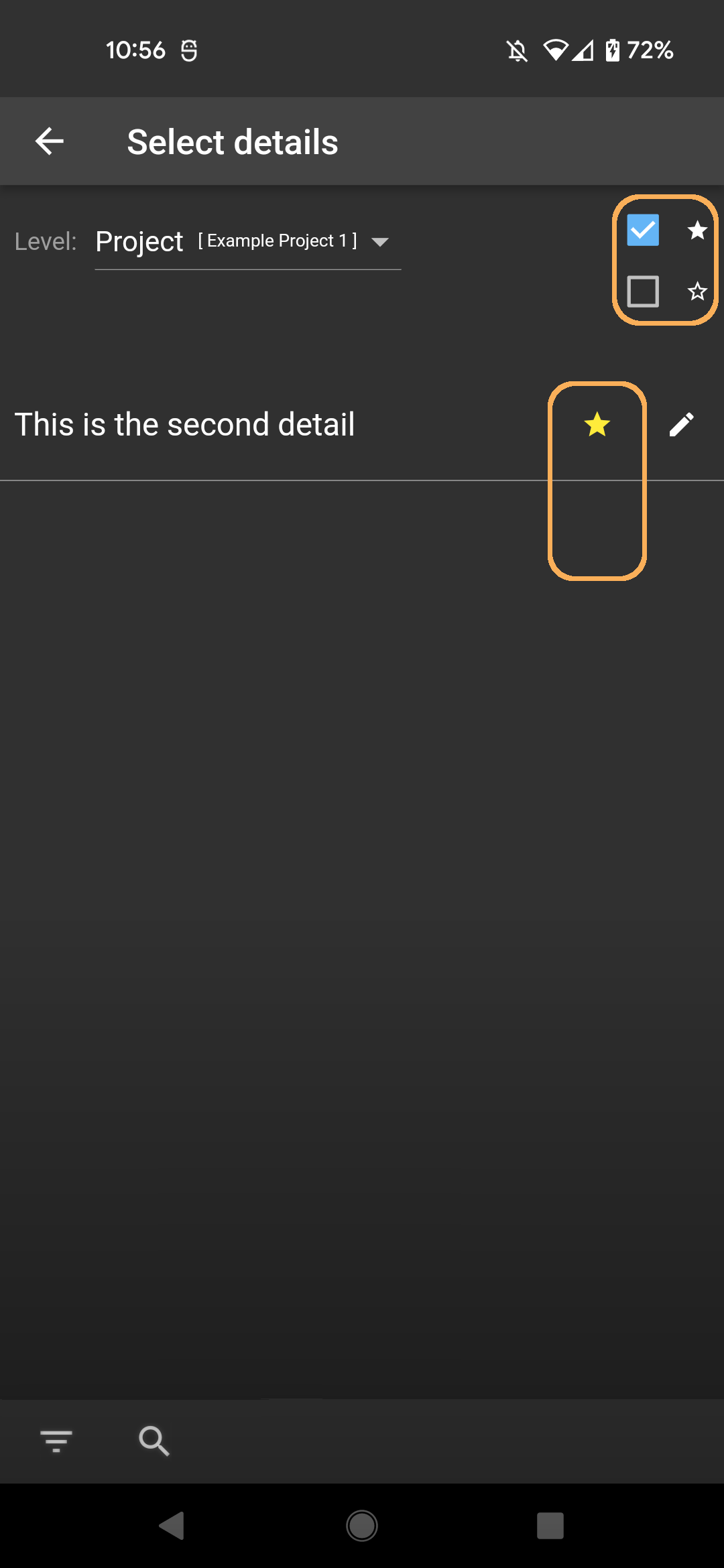Check the empty outline-star checkbox

coord(642,291)
